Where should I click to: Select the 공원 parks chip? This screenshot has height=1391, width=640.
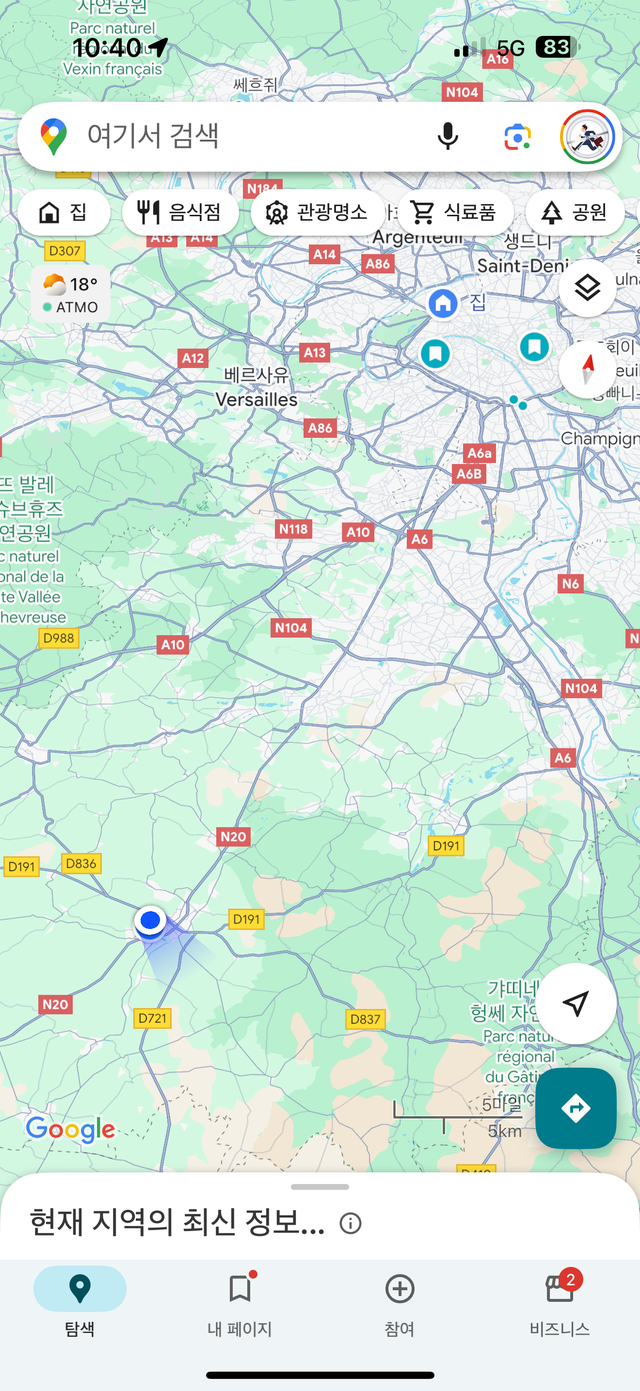point(573,212)
